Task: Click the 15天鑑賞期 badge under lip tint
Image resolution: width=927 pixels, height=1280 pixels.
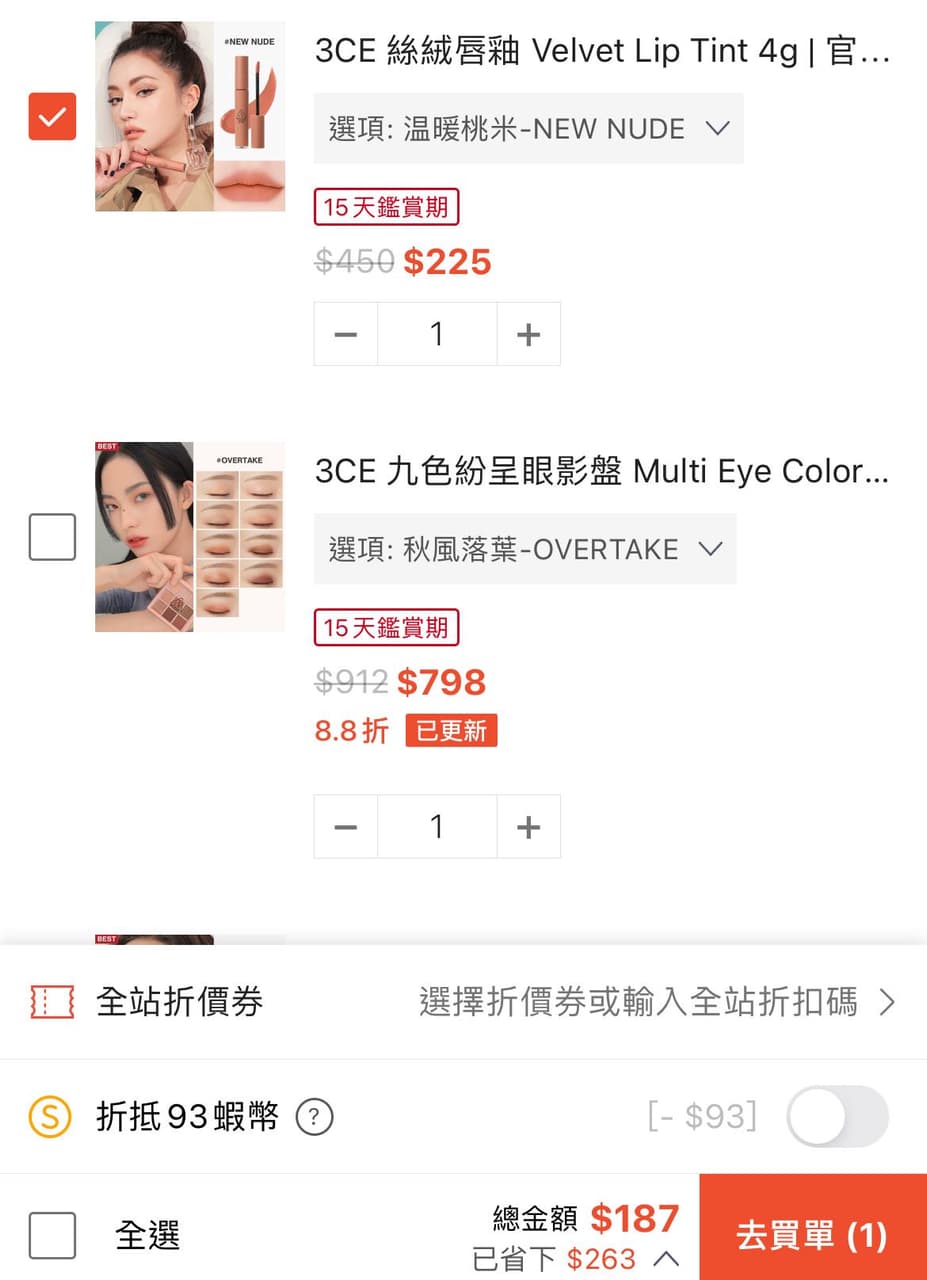Action: (386, 207)
